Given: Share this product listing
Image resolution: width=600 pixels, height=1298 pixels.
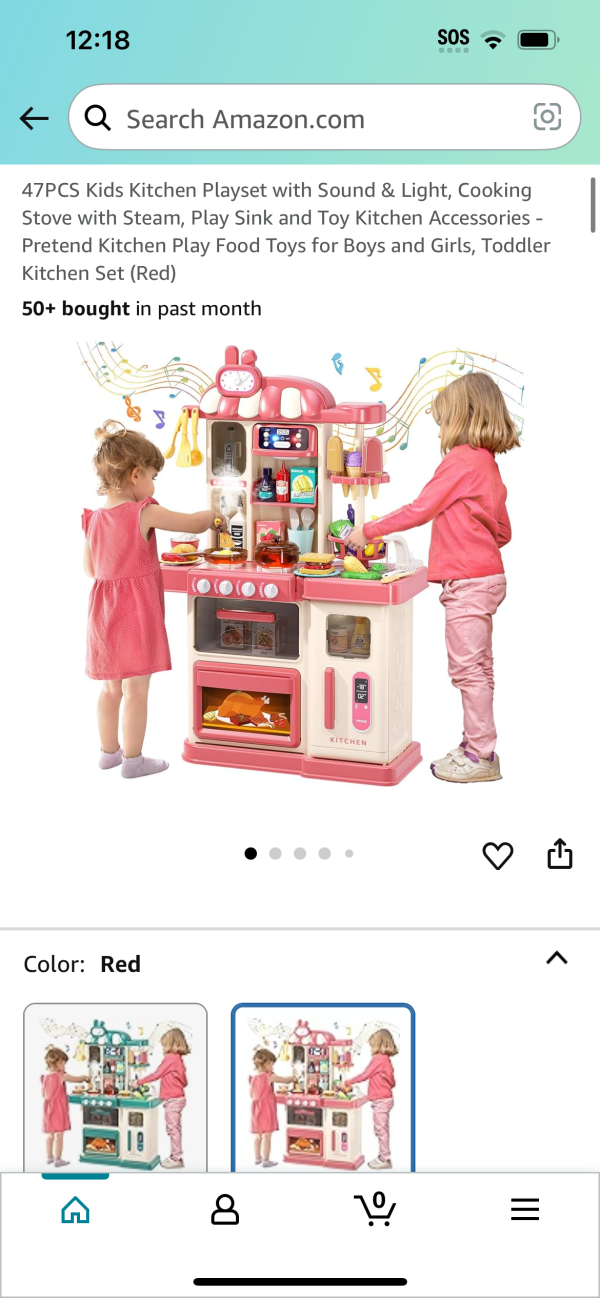Looking at the screenshot, I should tap(560, 854).
